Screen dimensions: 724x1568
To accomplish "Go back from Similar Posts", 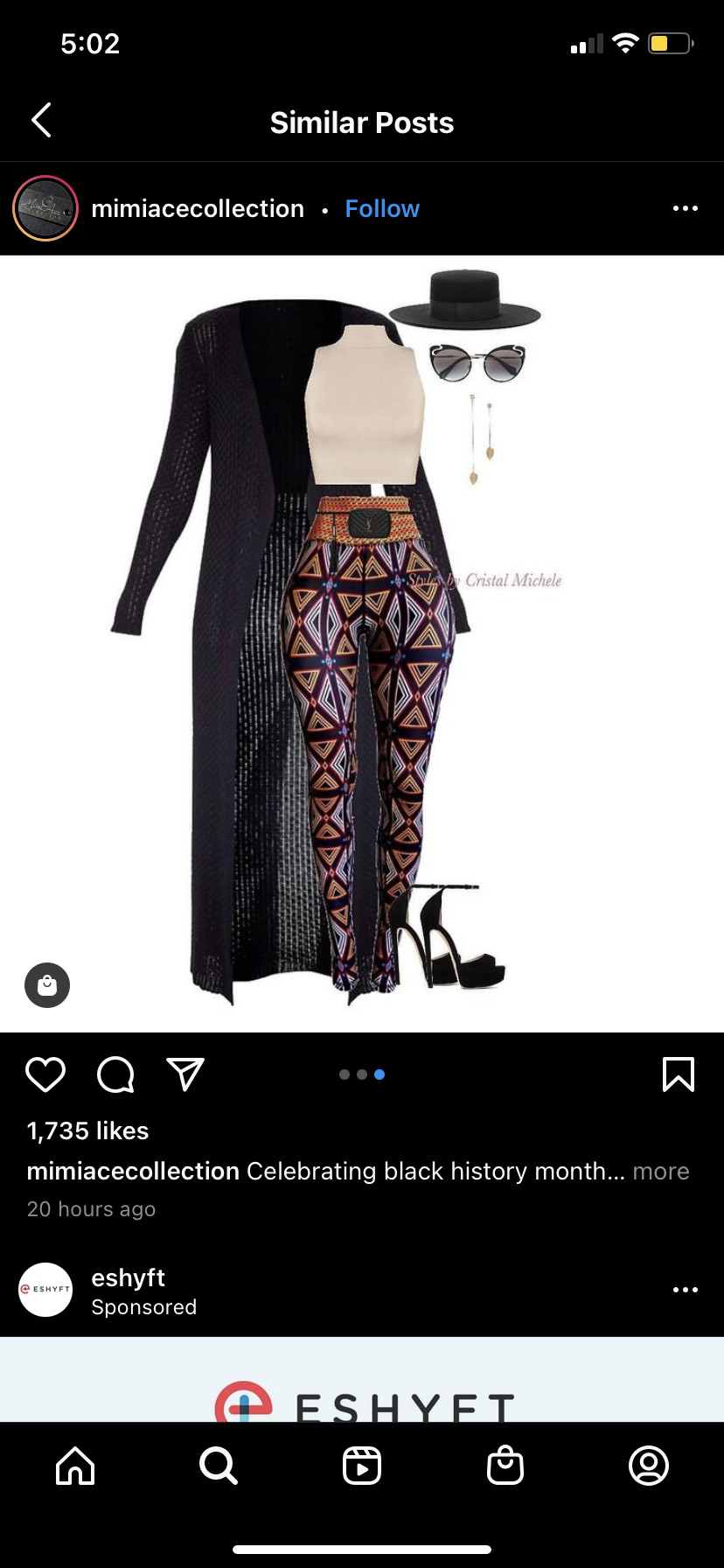I will coord(41,121).
